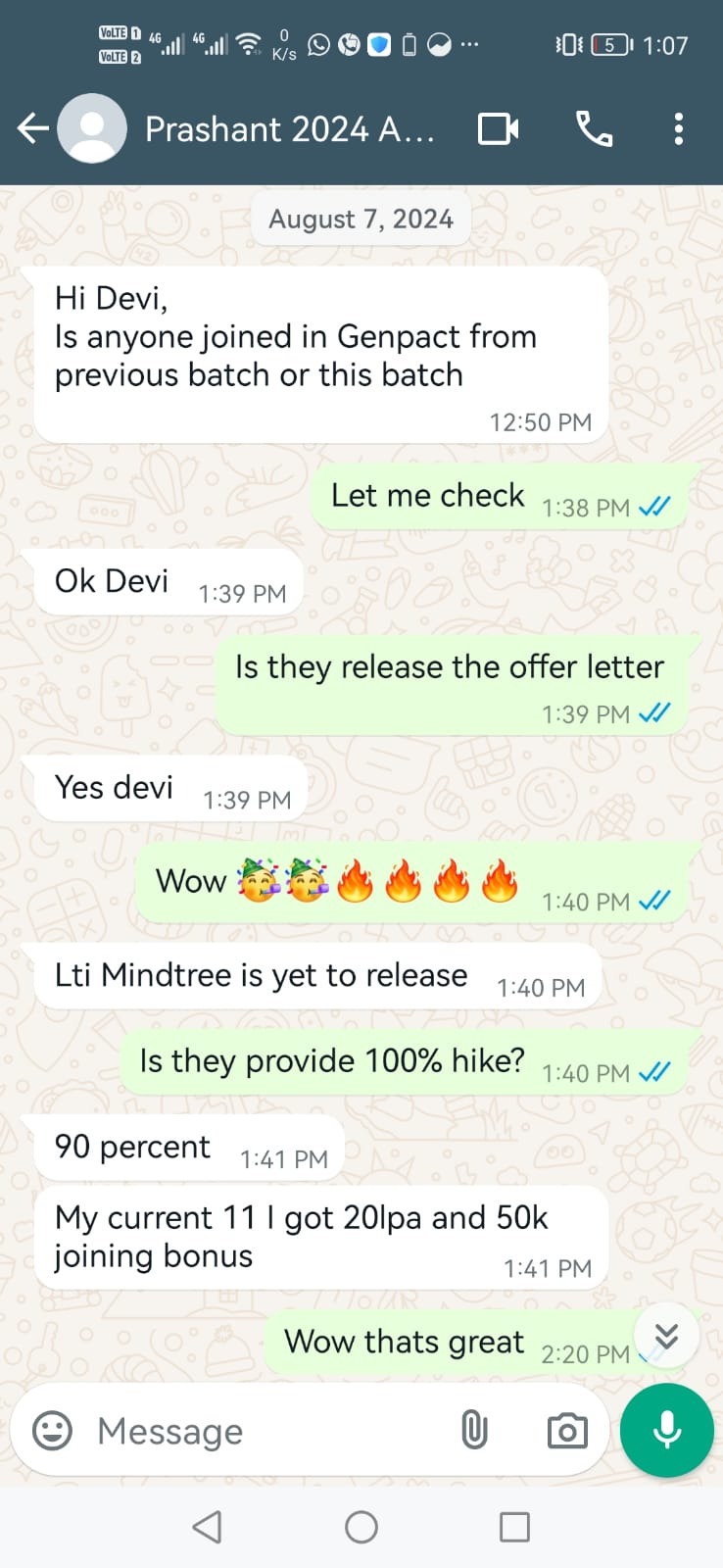Jump to latest messages with the double chevron
The width and height of the screenshot is (723, 1568).
(x=666, y=1337)
